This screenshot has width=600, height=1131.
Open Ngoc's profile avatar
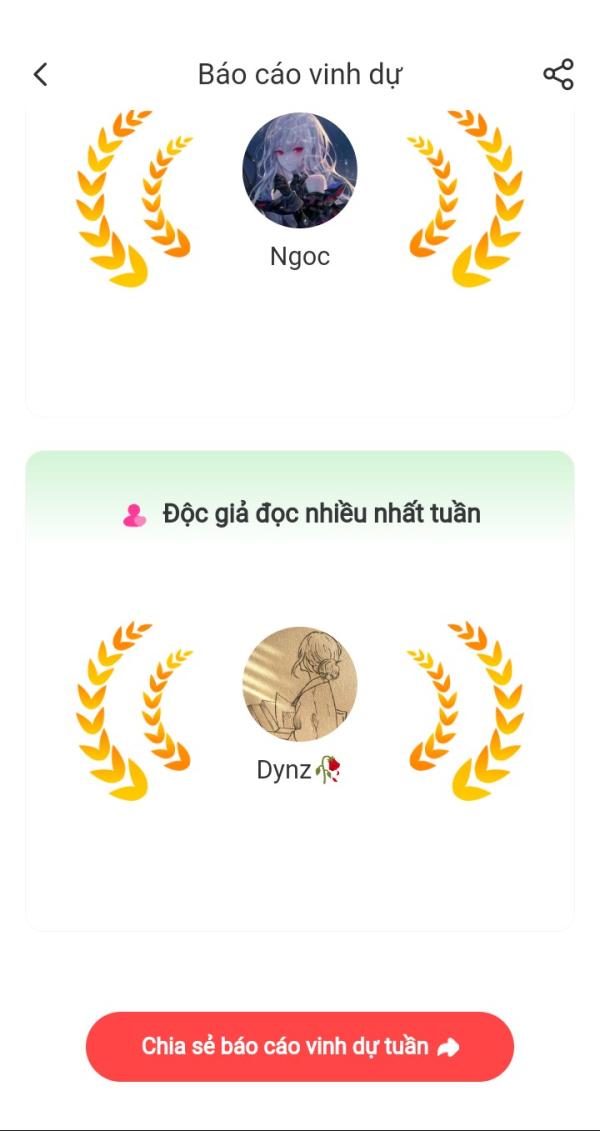coord(300,171)
